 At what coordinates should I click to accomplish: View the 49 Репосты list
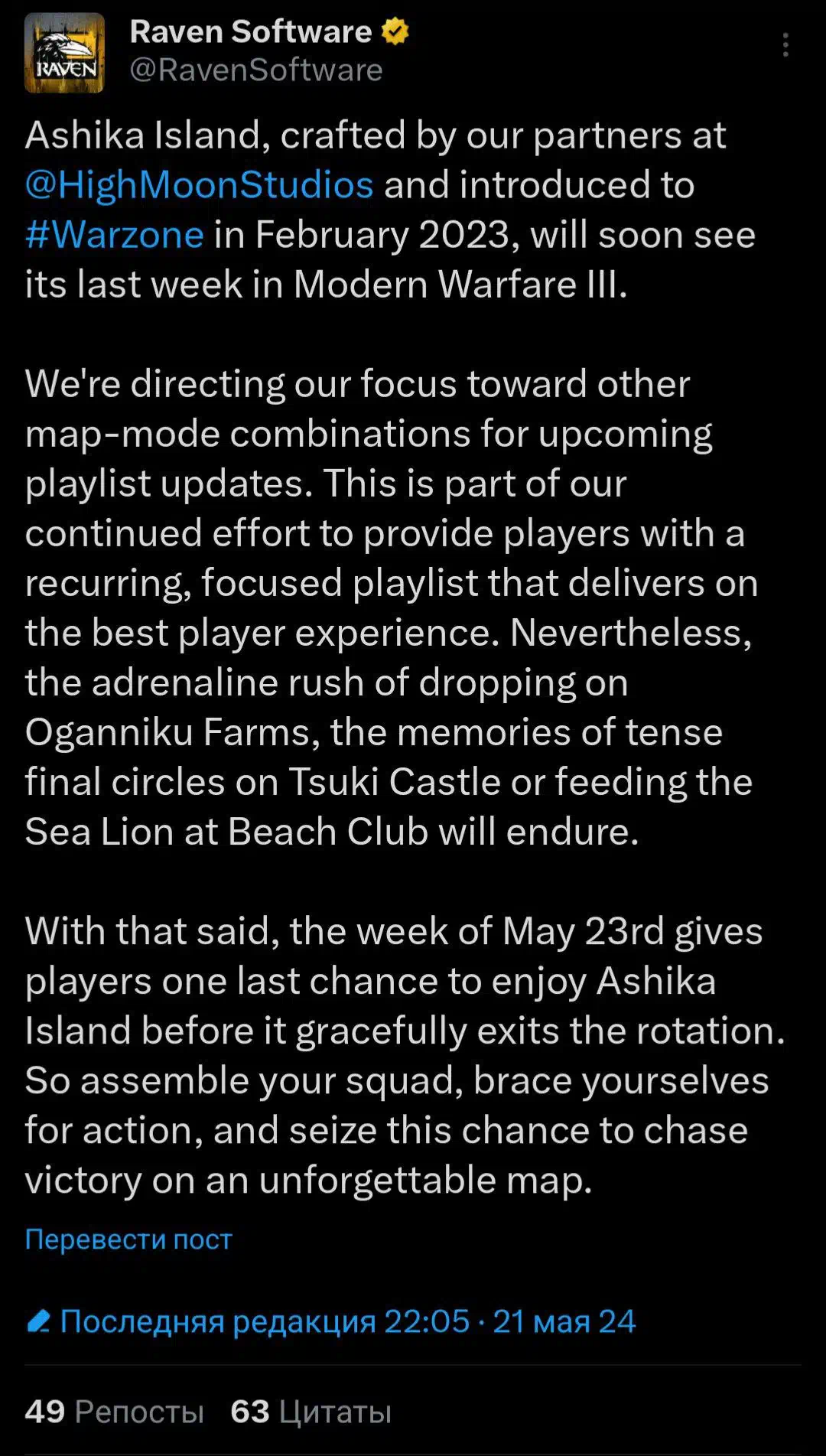(x=115, y=1412)
